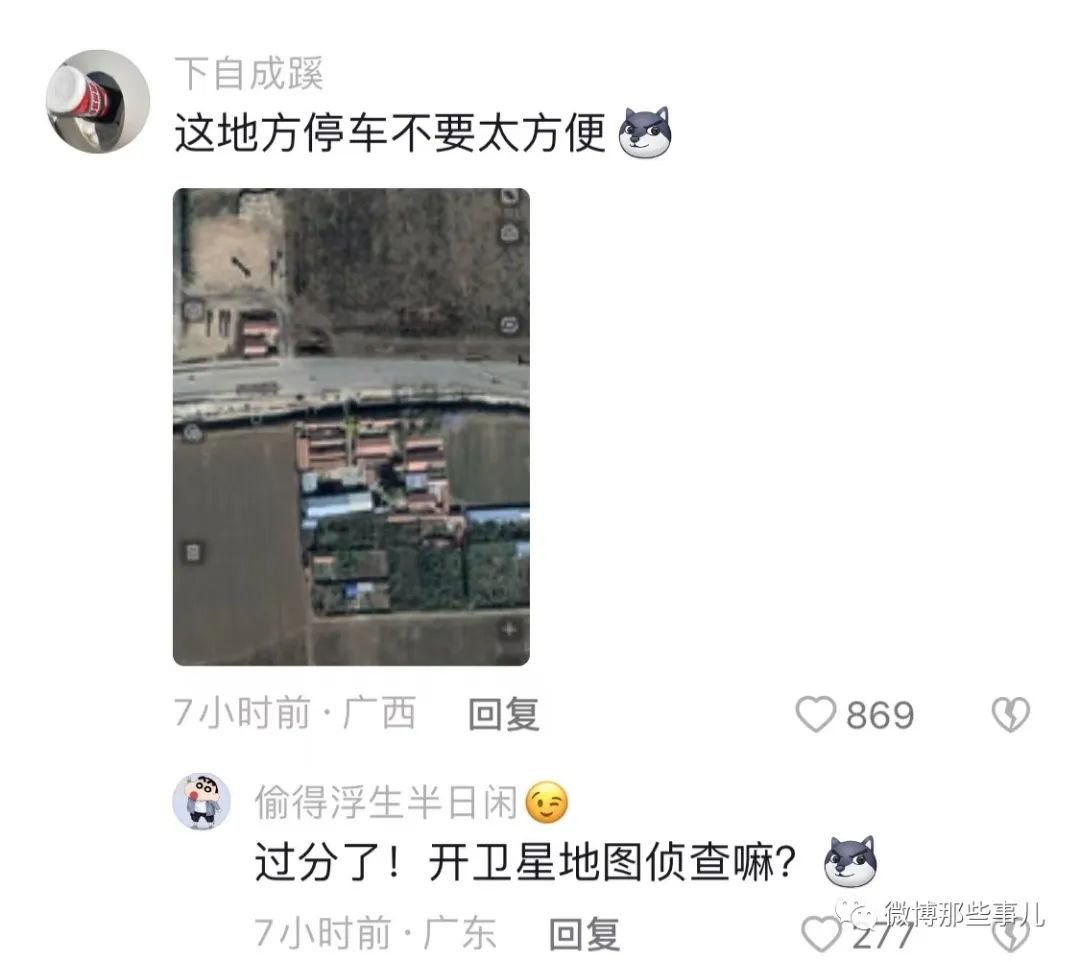Open username 下自成蹊

pos(249,74)
